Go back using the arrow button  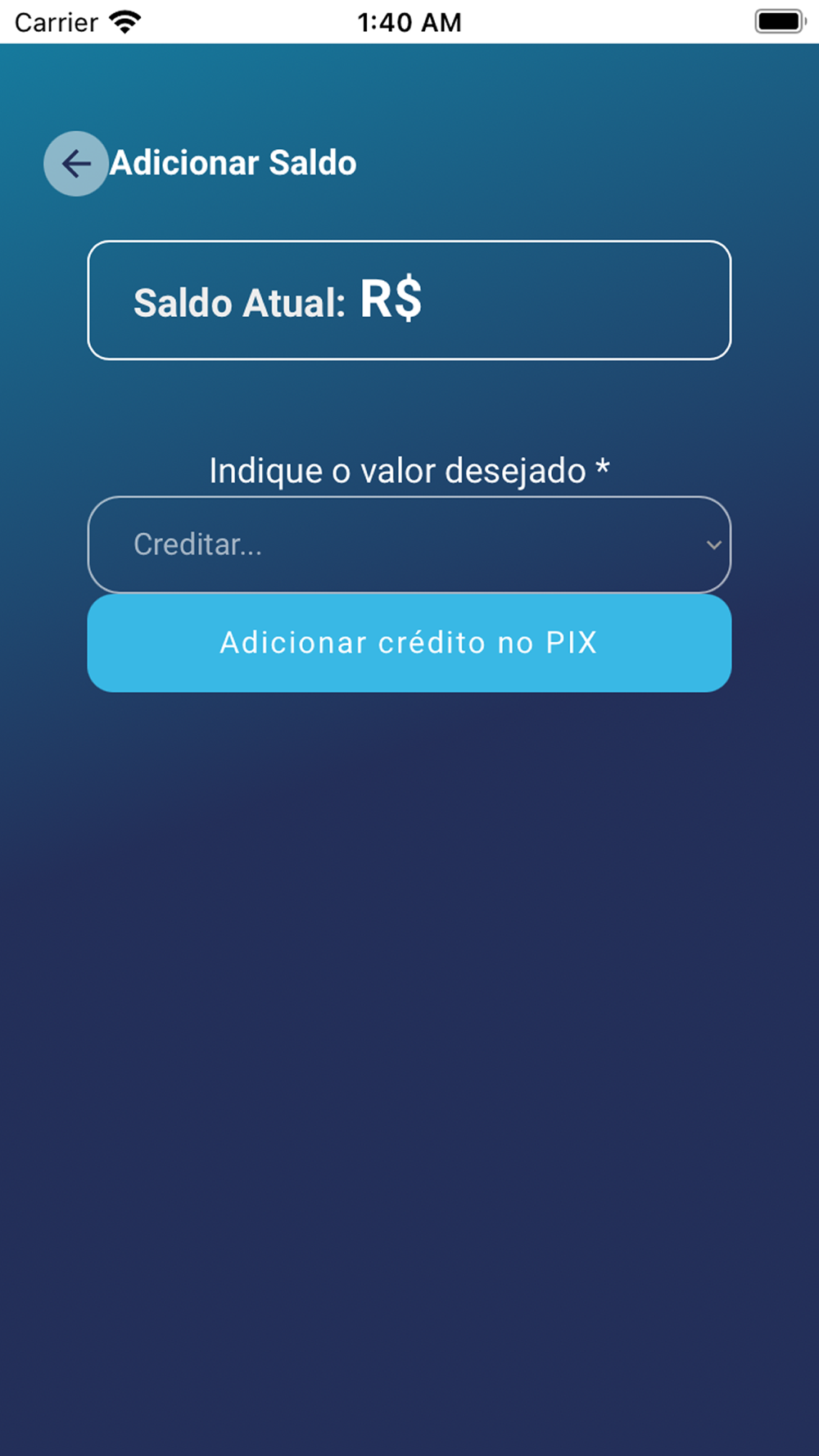[x=76, y=164]
